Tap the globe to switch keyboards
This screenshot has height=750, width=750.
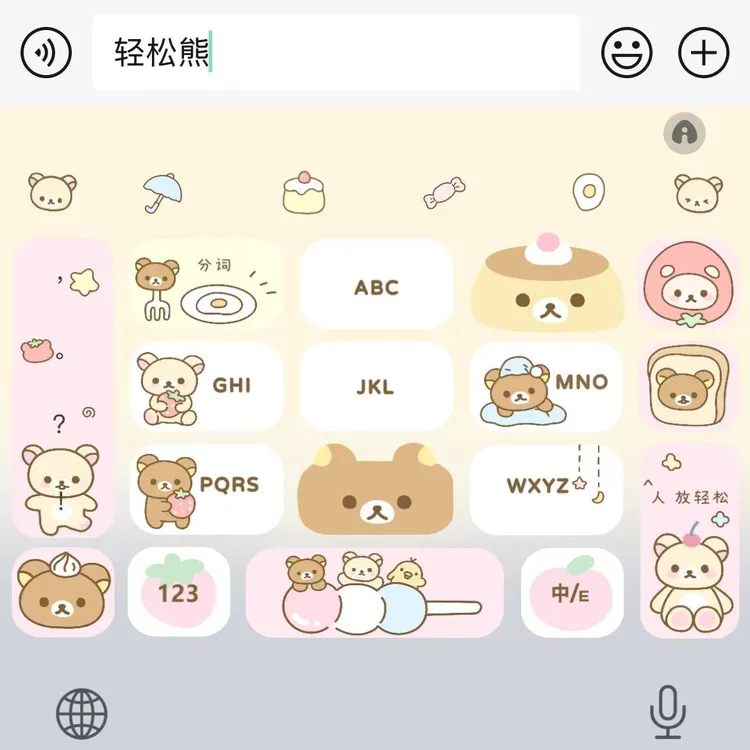coord(82,714)
